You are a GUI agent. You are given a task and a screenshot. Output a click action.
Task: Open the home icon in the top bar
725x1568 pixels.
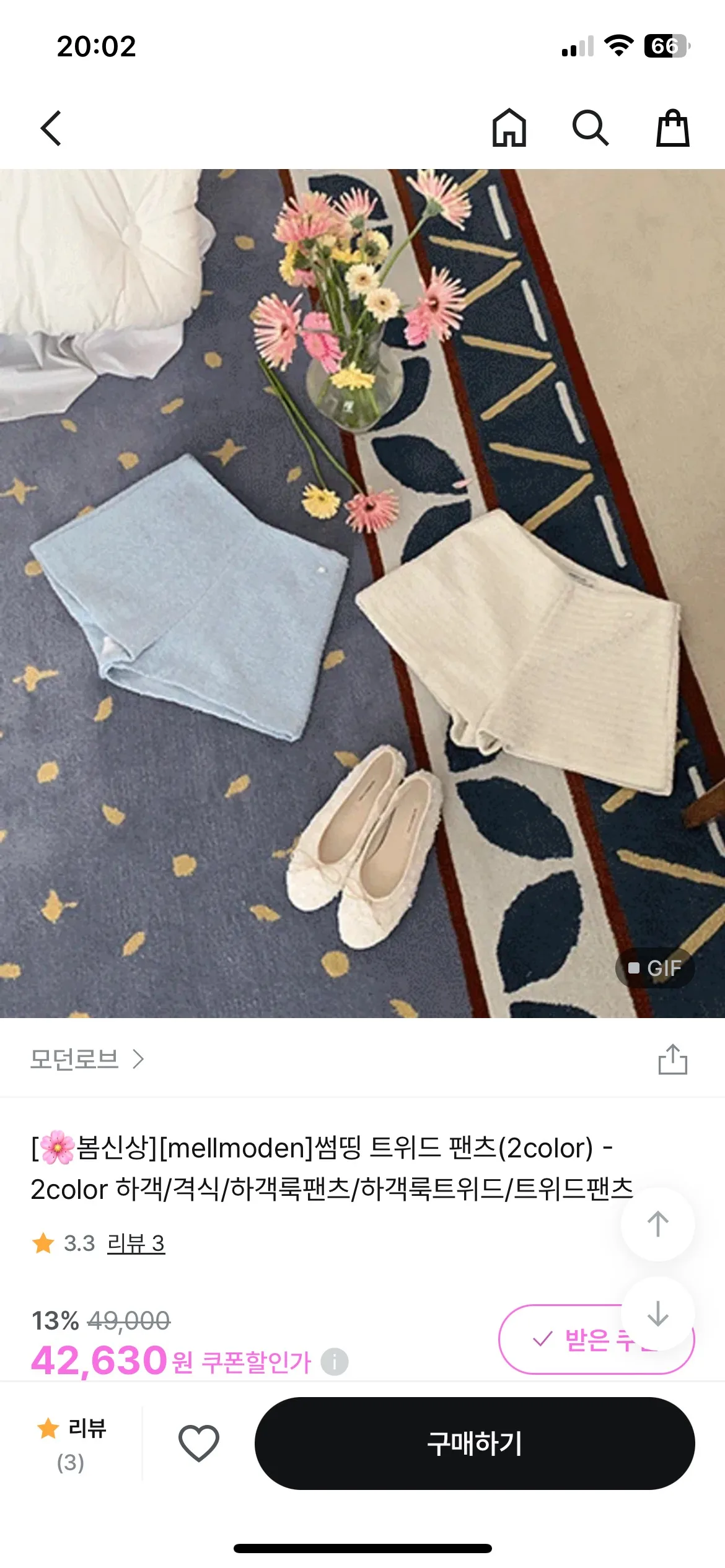point(509,128)
